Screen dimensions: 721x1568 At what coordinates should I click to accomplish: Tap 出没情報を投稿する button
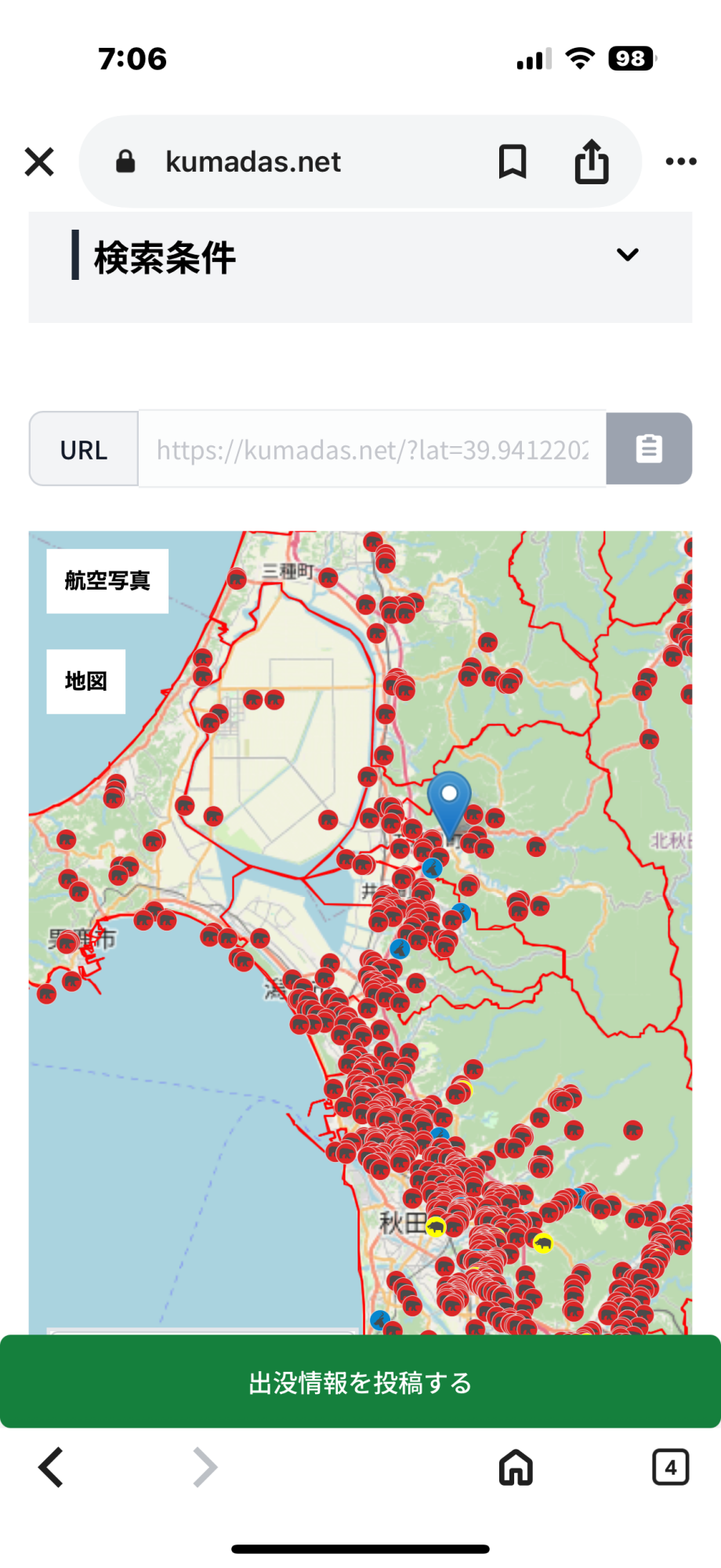(x=360, y=1383)
